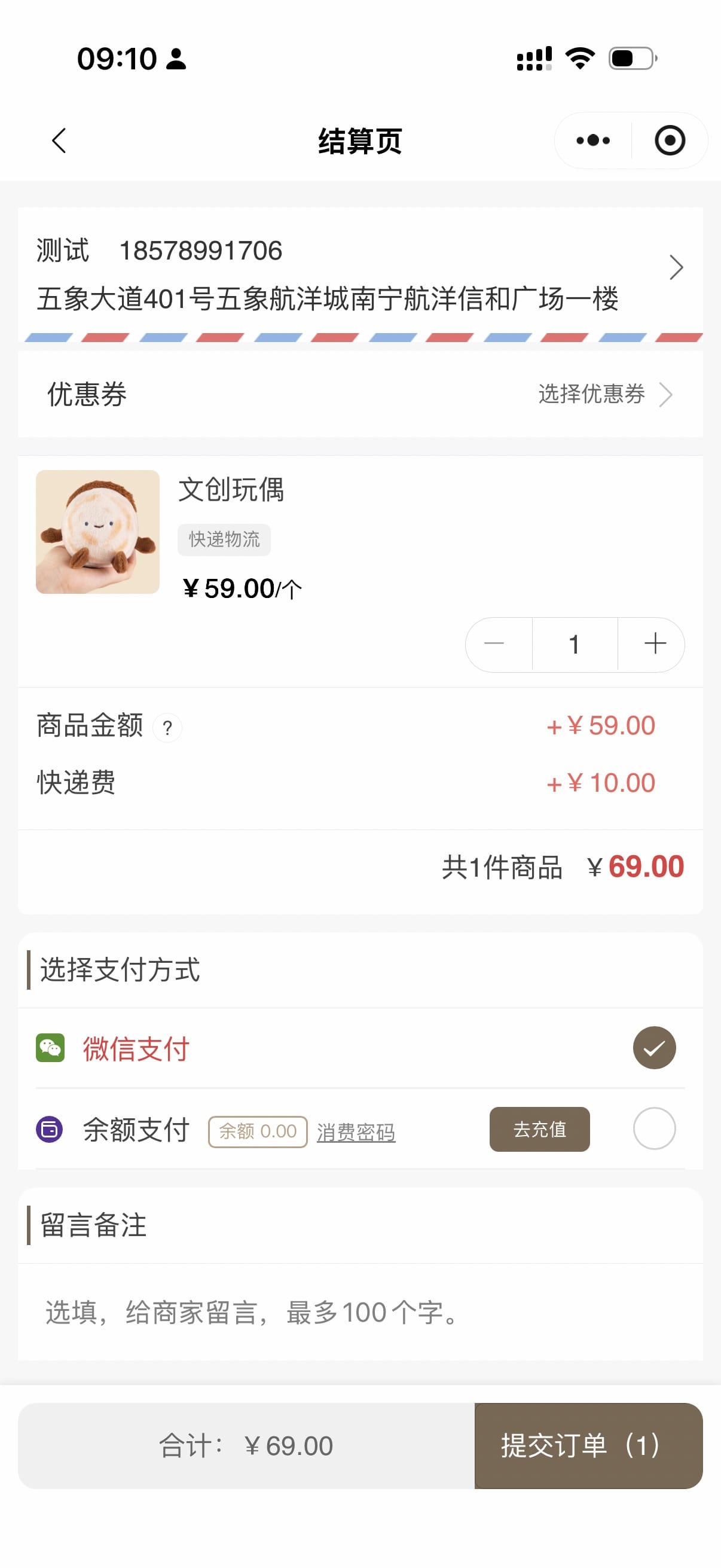Focus the 留言备注 message field
721x1568 pixels.
359,1312
